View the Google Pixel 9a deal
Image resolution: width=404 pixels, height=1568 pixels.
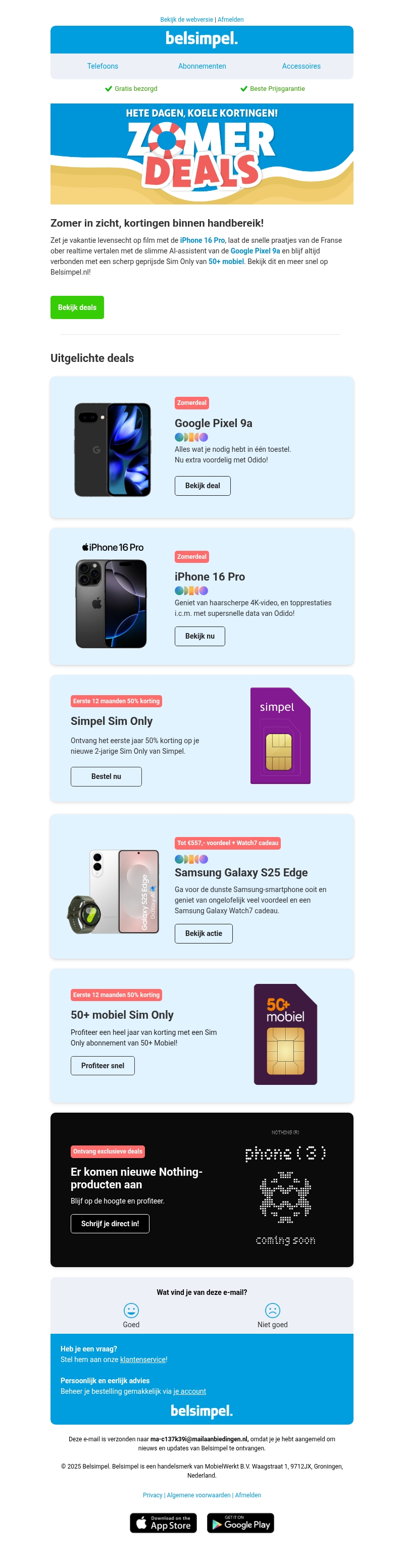pyautogui.click(x=203, y=486)
